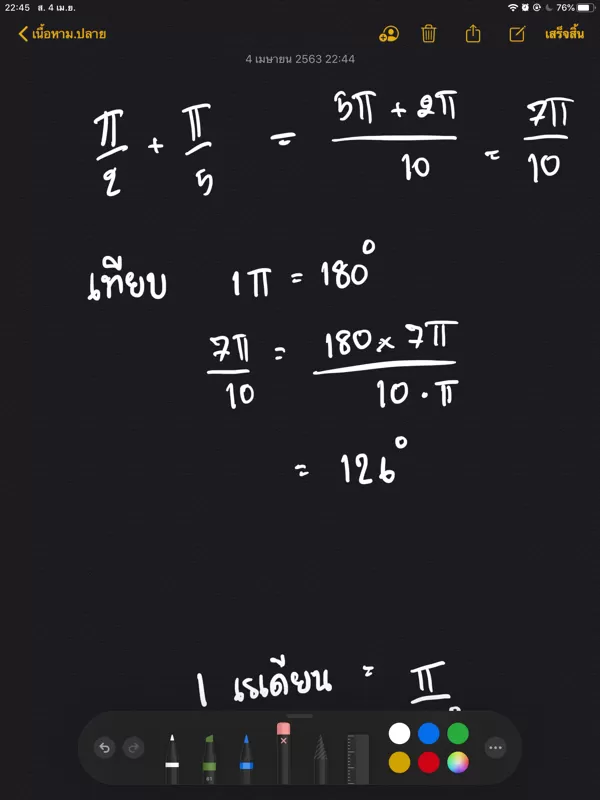Screen dimensions: 600x800
Task: Select the ruler tool
Action: coord(357,758)
